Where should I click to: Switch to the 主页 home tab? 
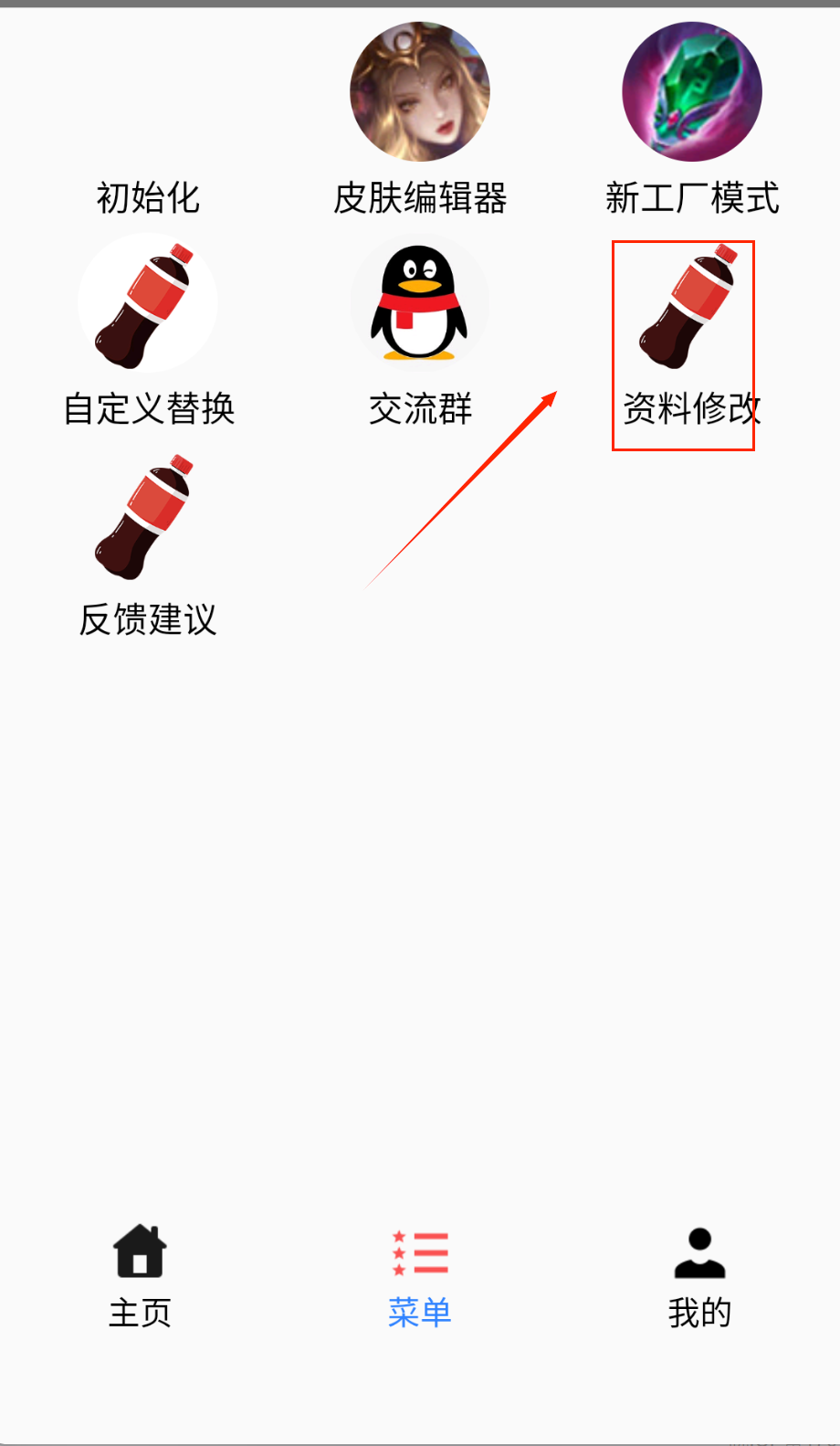pos(140,1275)
